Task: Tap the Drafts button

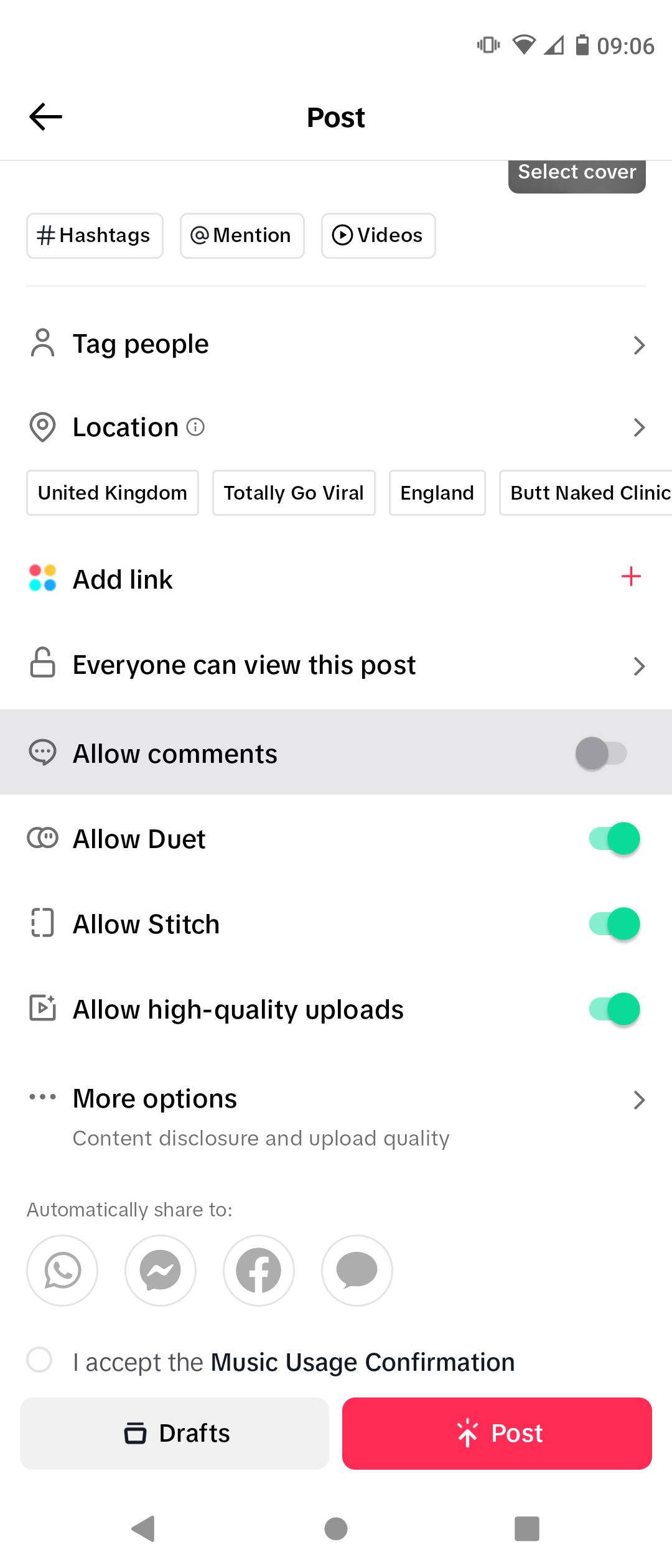Action: pos(174,1432)
